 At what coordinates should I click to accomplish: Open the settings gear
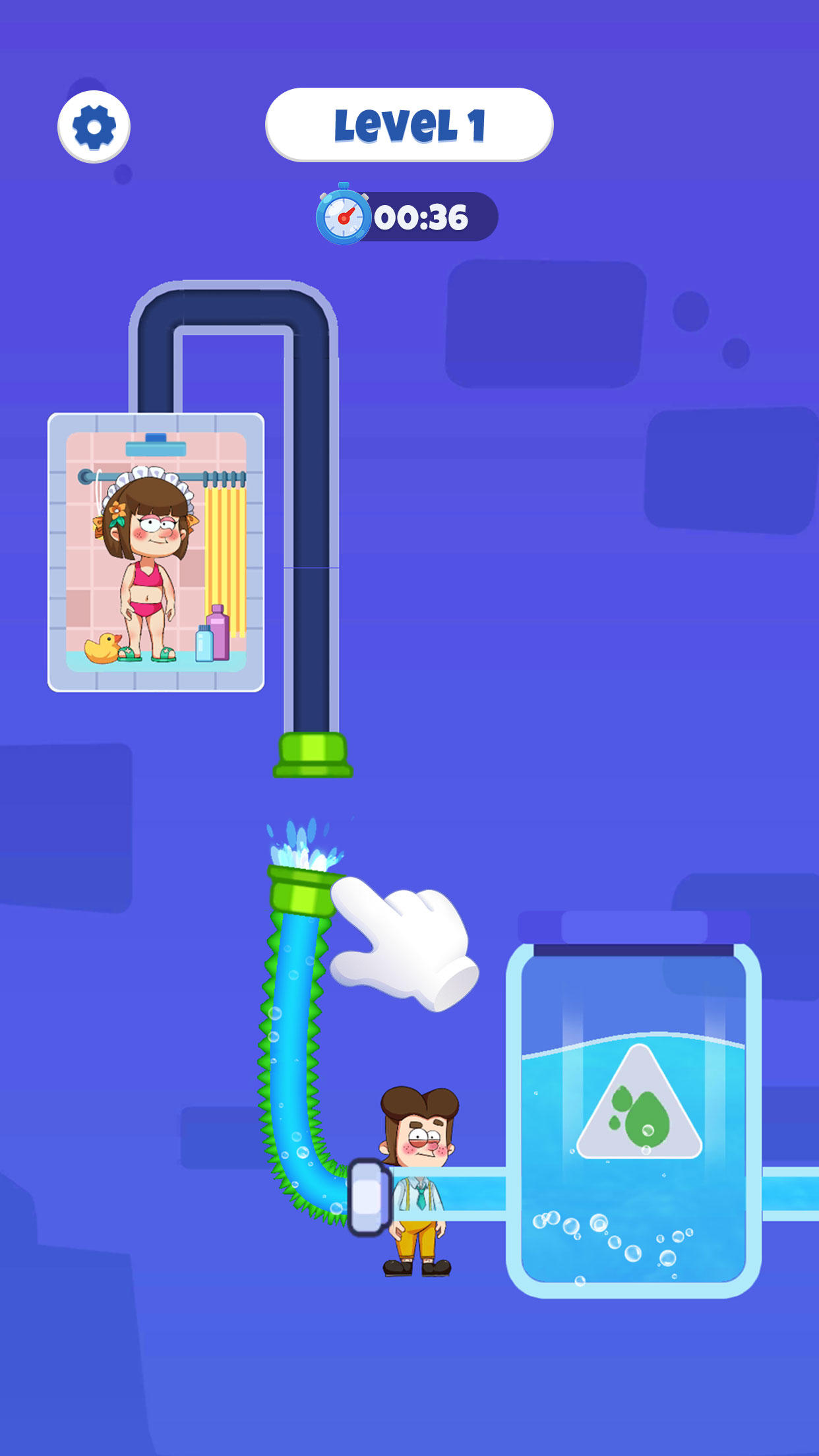tap(94, 127)
